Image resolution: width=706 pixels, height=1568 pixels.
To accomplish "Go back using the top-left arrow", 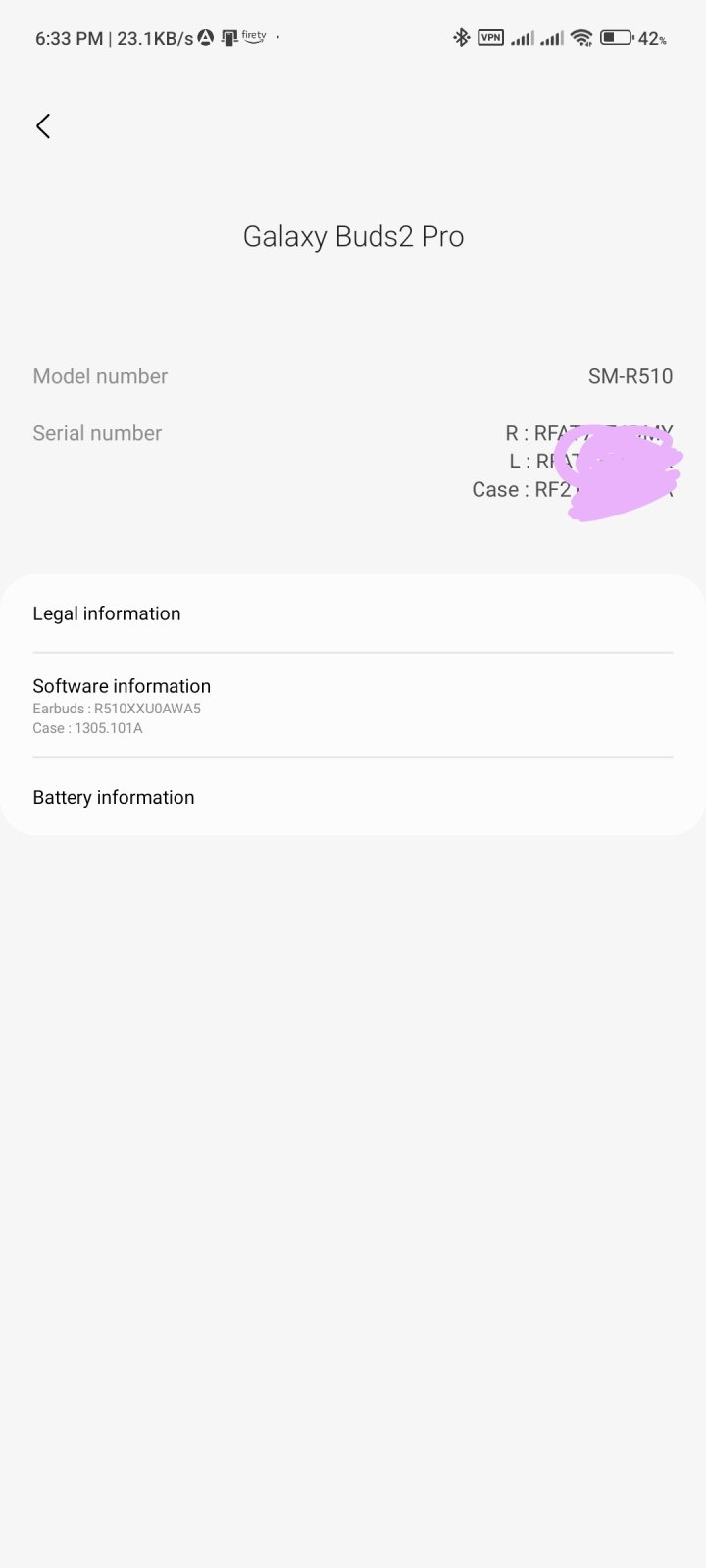I will pos(43,125).
